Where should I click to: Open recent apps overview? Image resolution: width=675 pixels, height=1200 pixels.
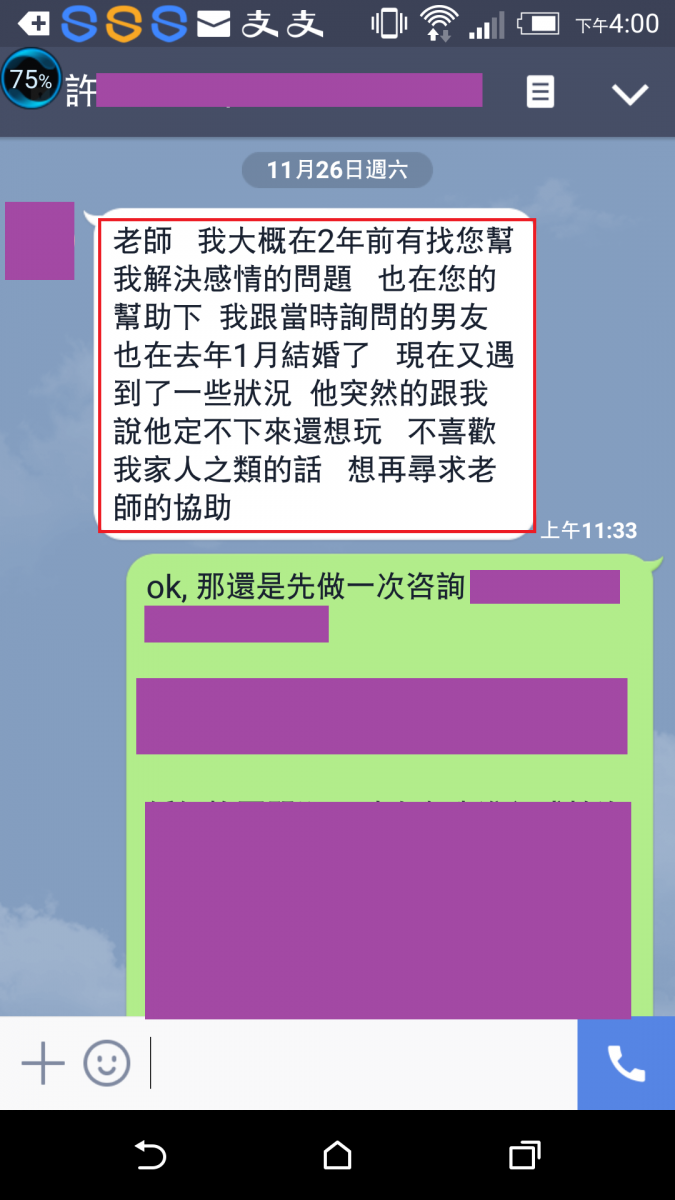click(x=524, y=1155)
